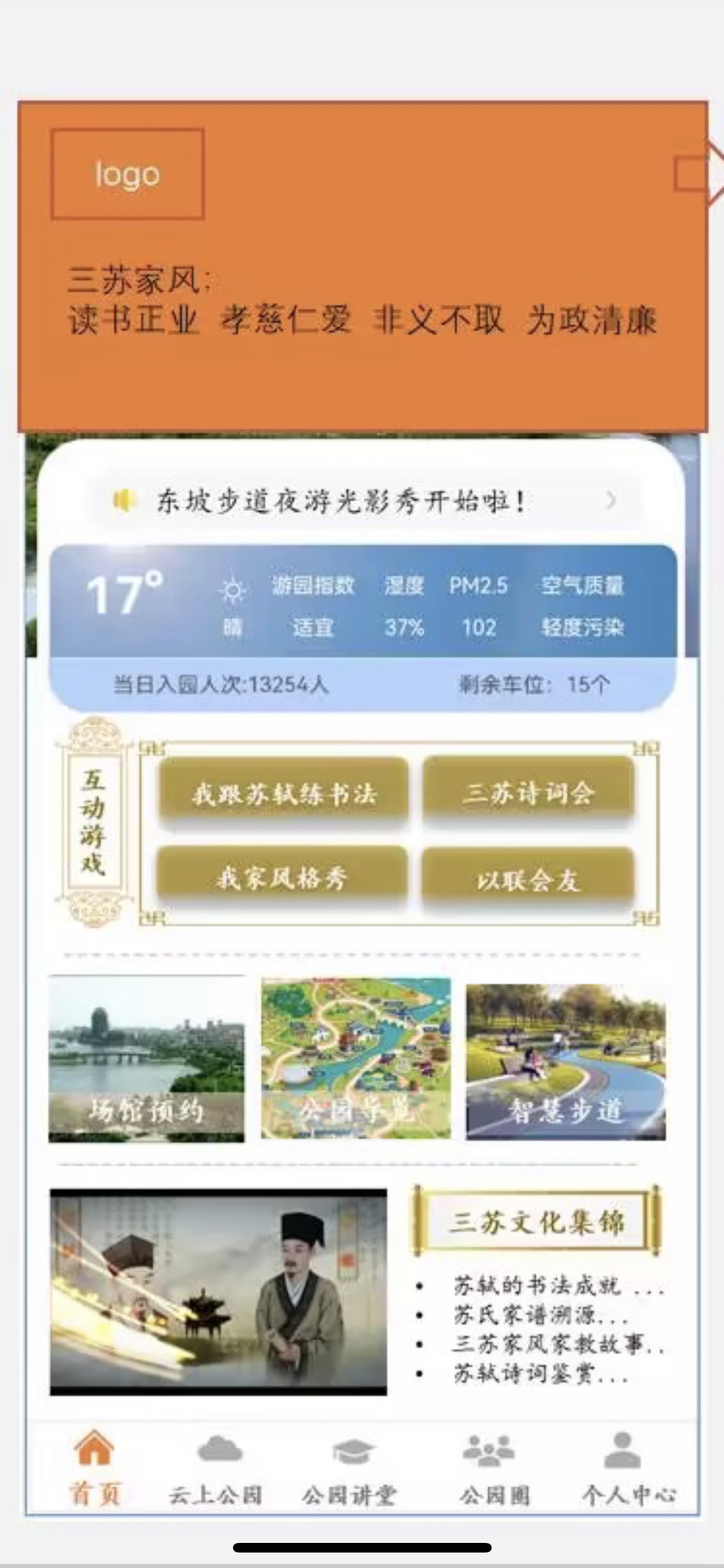Open the 智慧步道 tile
This screenshot has width=724, height=1568.
pos(566,1062)
